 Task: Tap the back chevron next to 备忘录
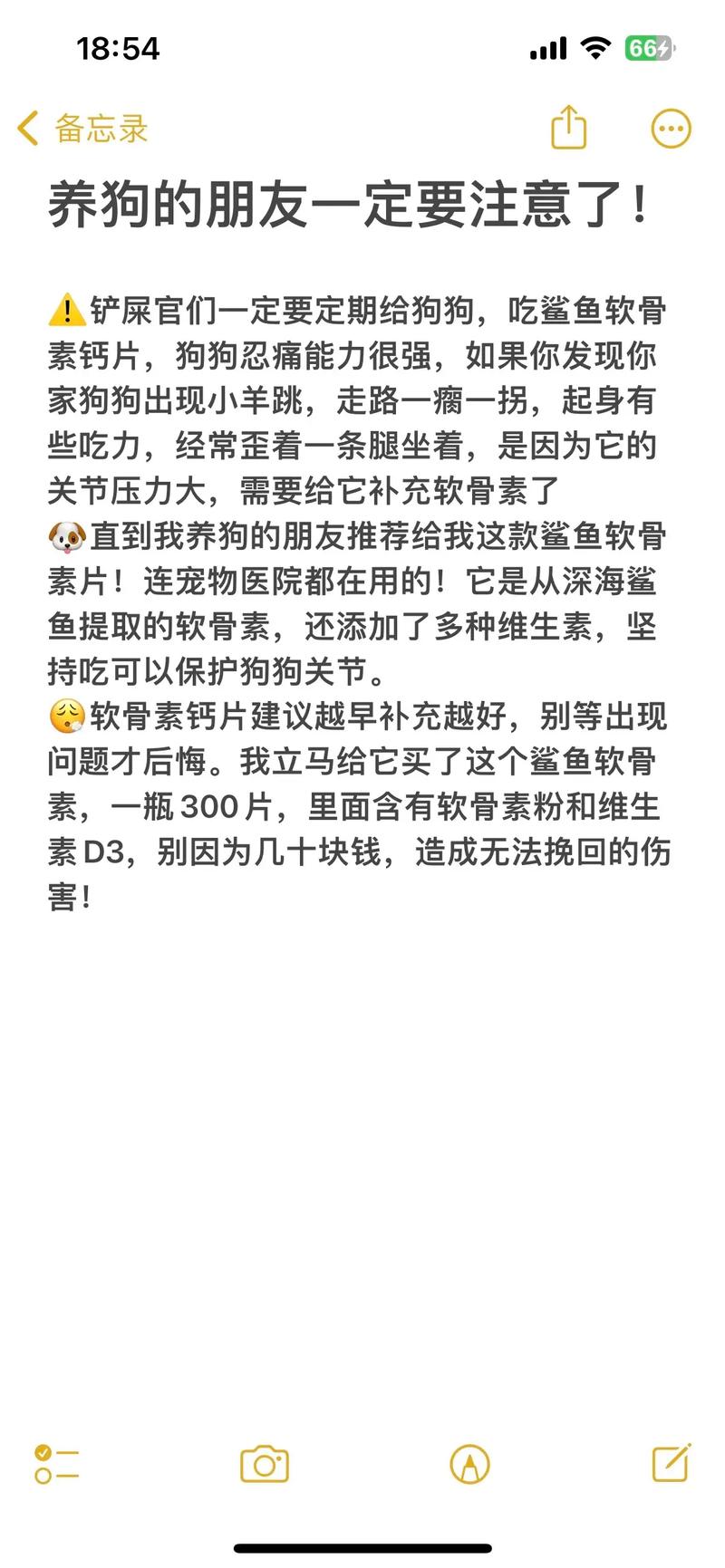[x=27, y=128]
